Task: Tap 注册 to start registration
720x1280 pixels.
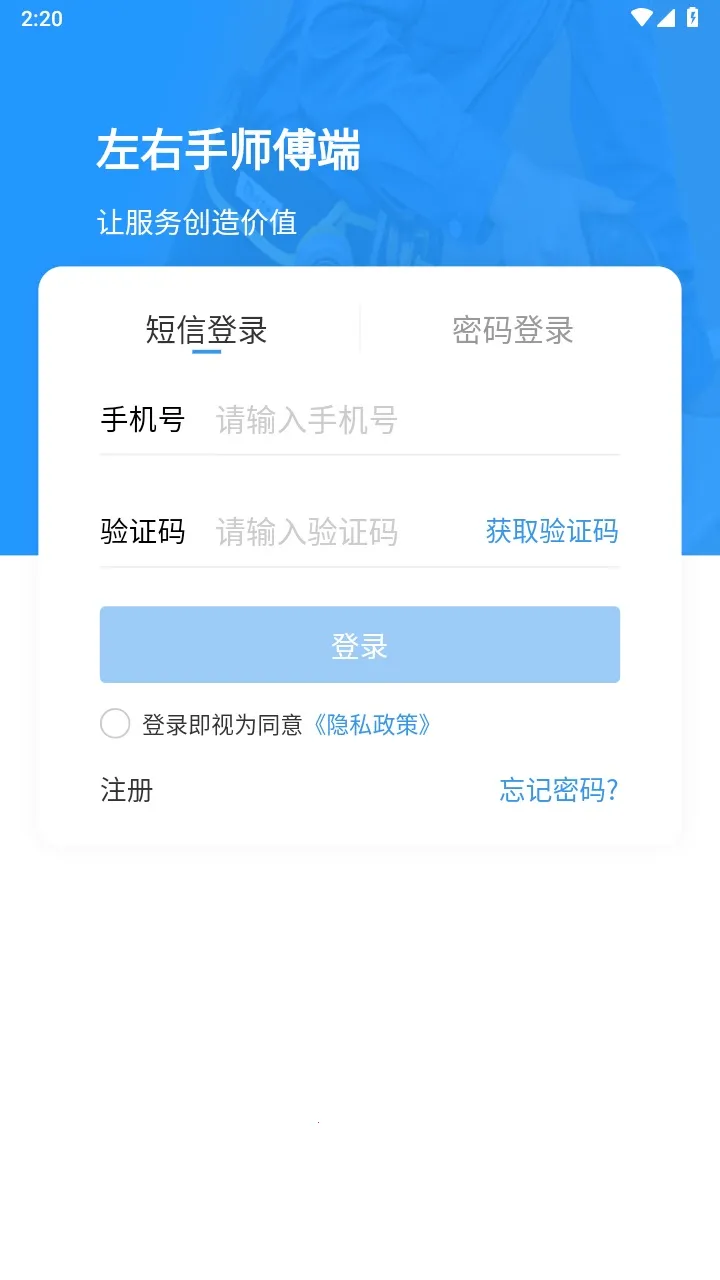Action: click(x=126, y=791)
